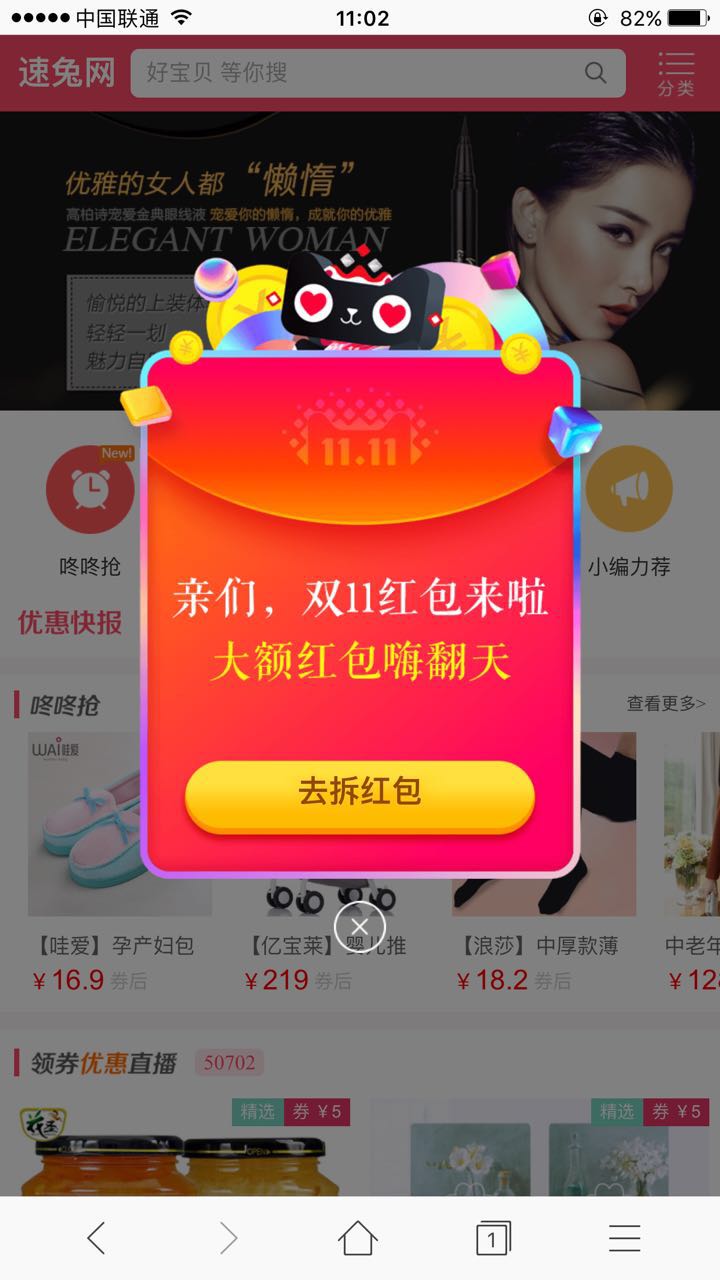Close the 双11 red packet popup

coord(360,926)
